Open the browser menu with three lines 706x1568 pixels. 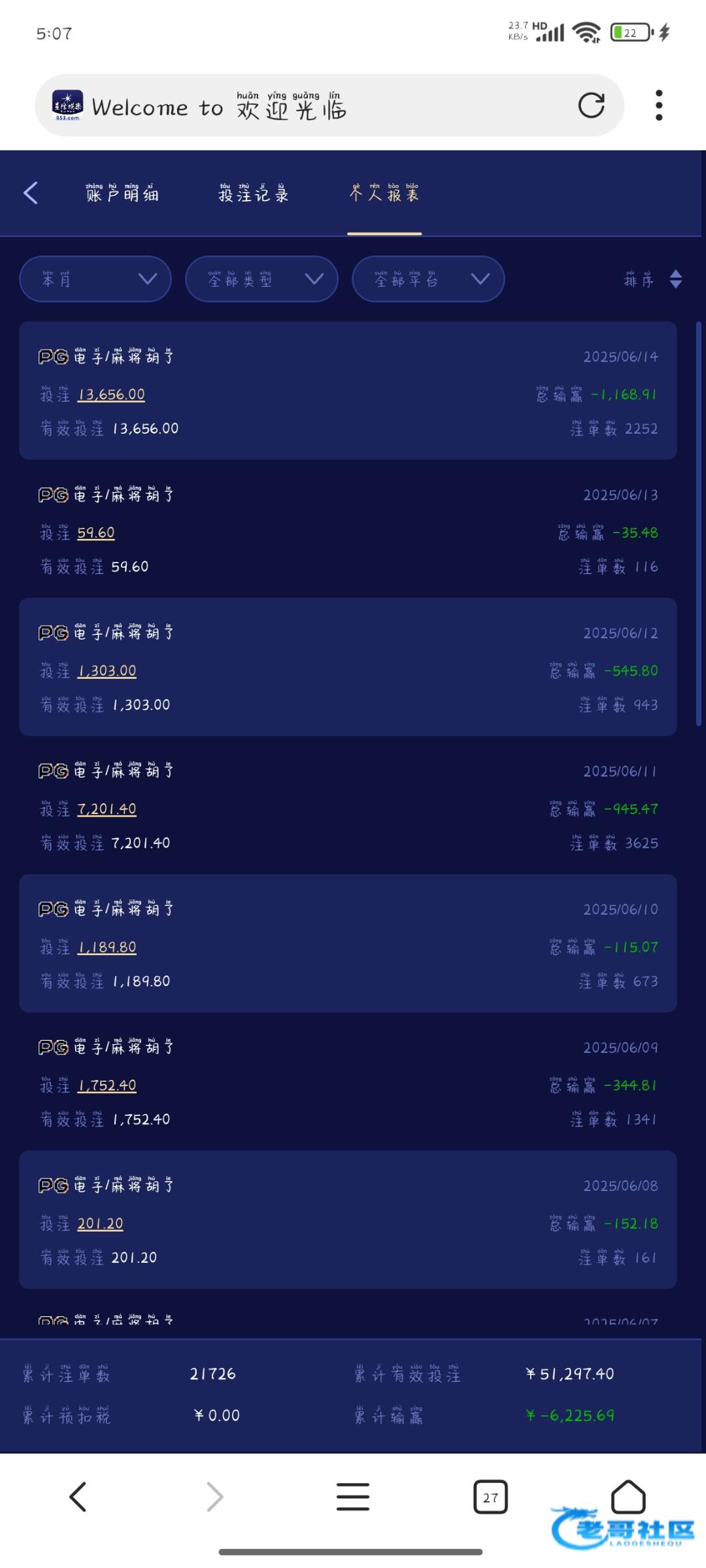click(353, 1497)
